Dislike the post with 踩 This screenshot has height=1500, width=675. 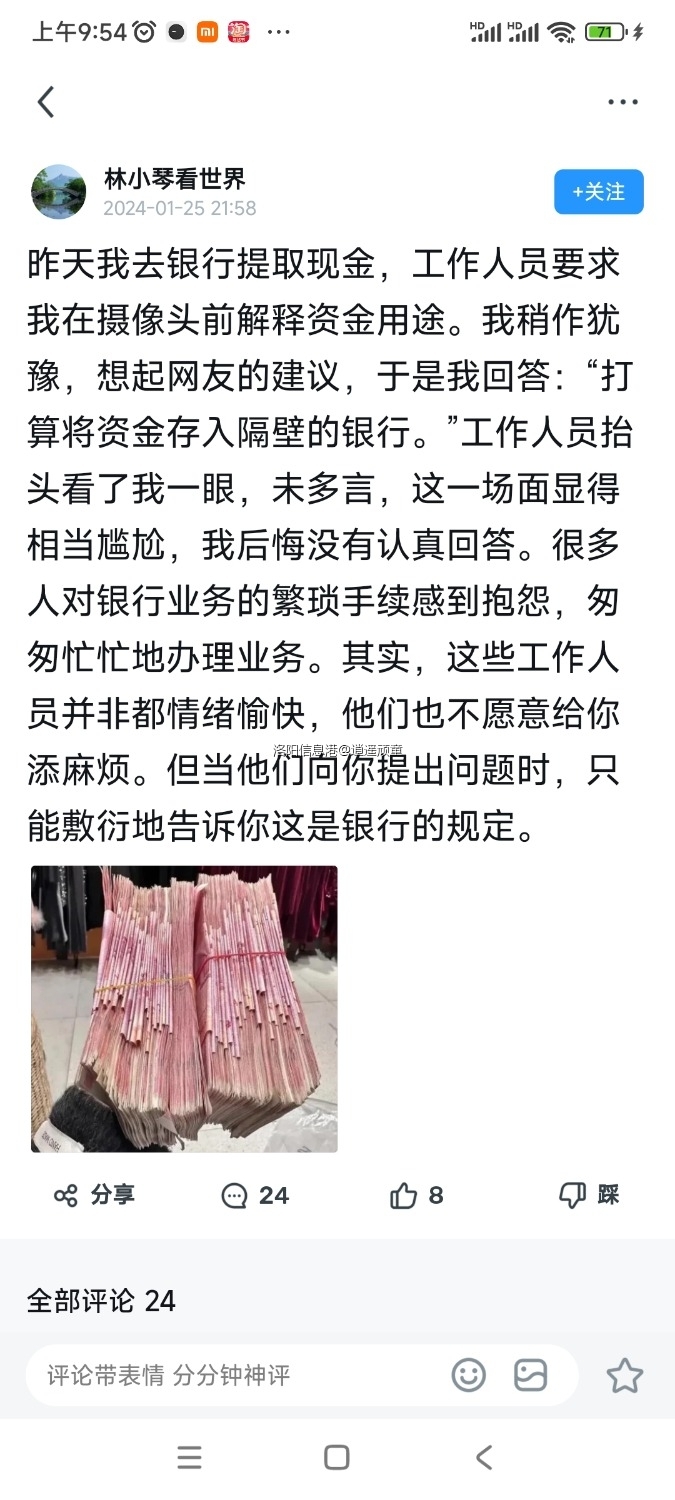pyautogui.click(x=589, y=1195)
